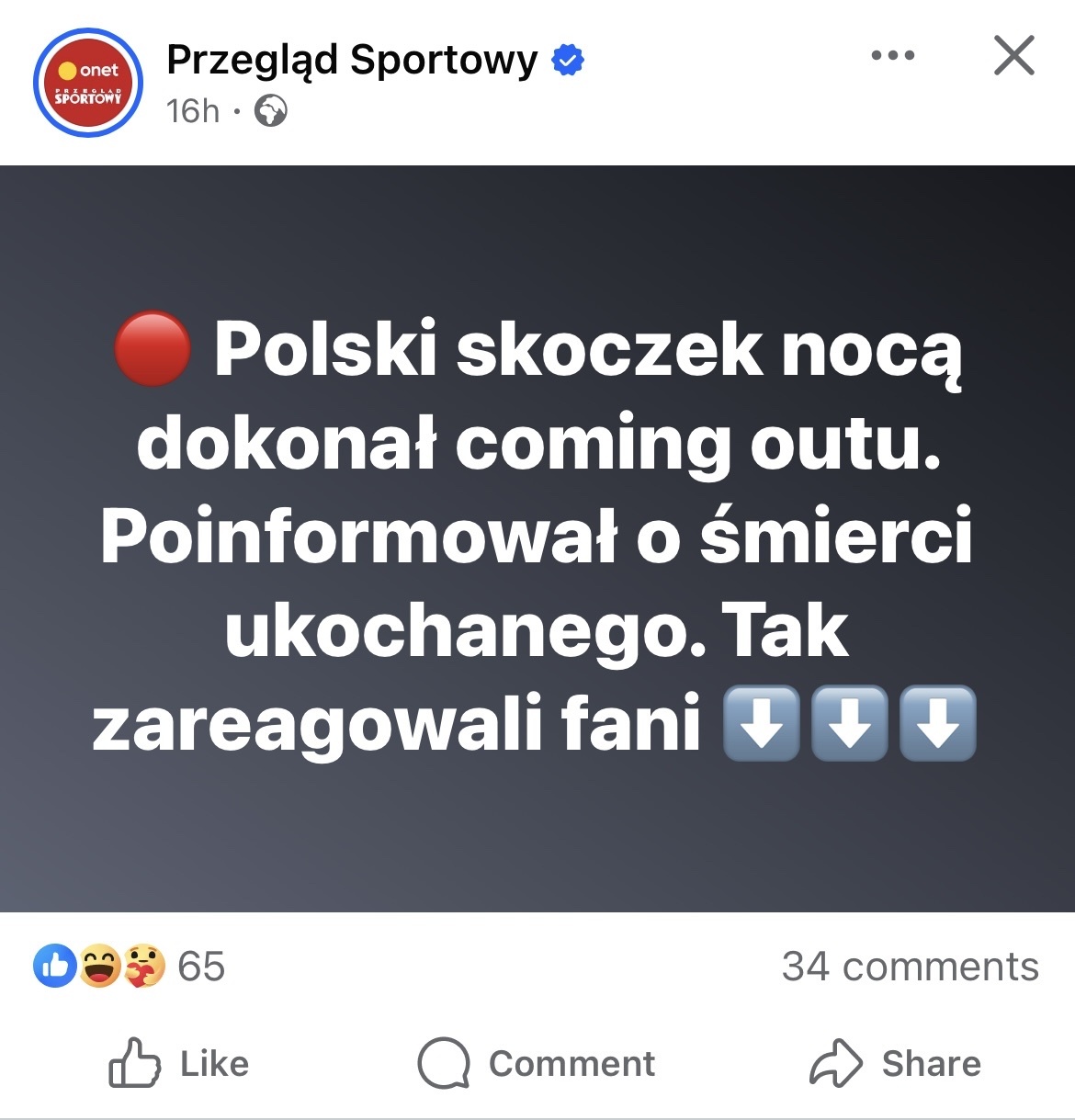Dismiss the post with the X icon
This screenshot has height=1120, width=1075.
tap(1014, 56)
